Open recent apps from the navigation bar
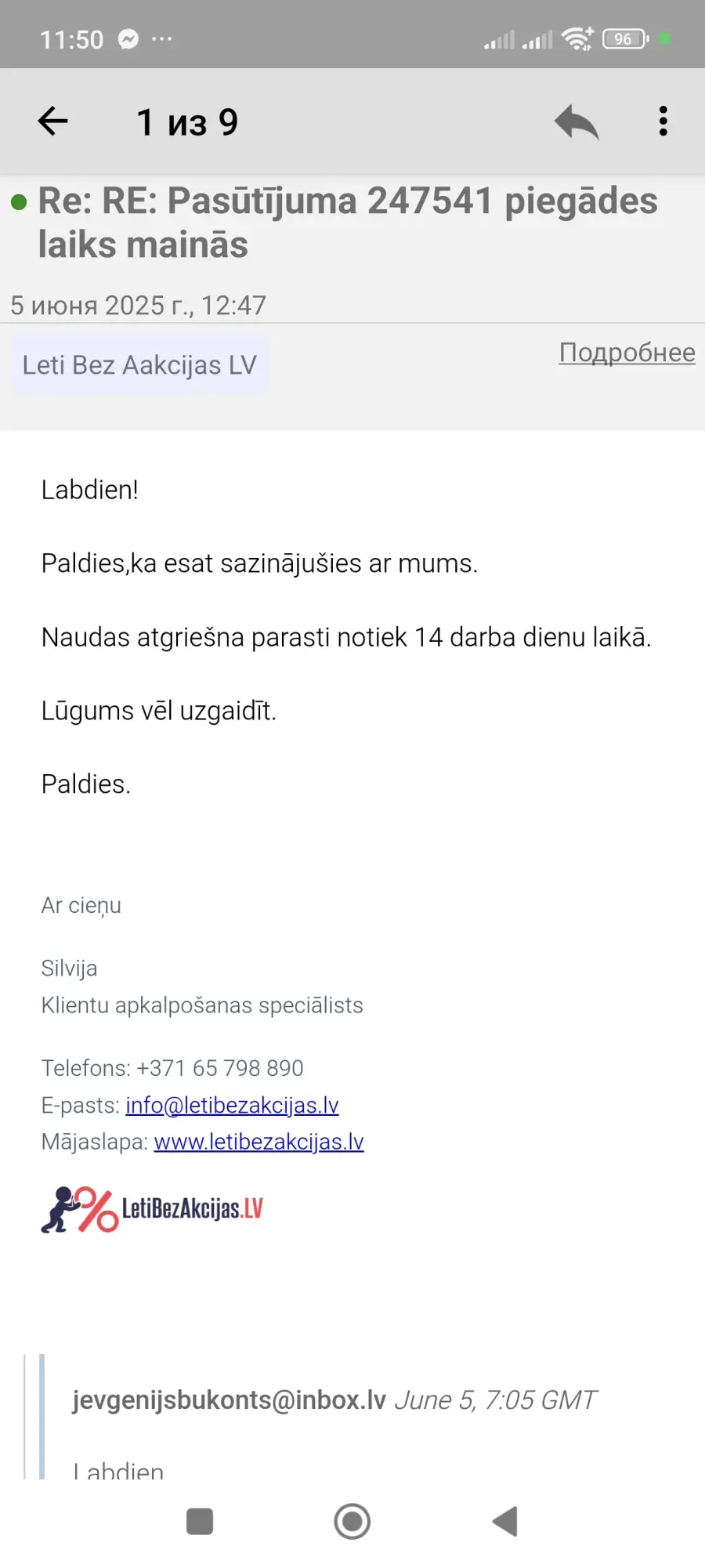 pos(200,1522)
